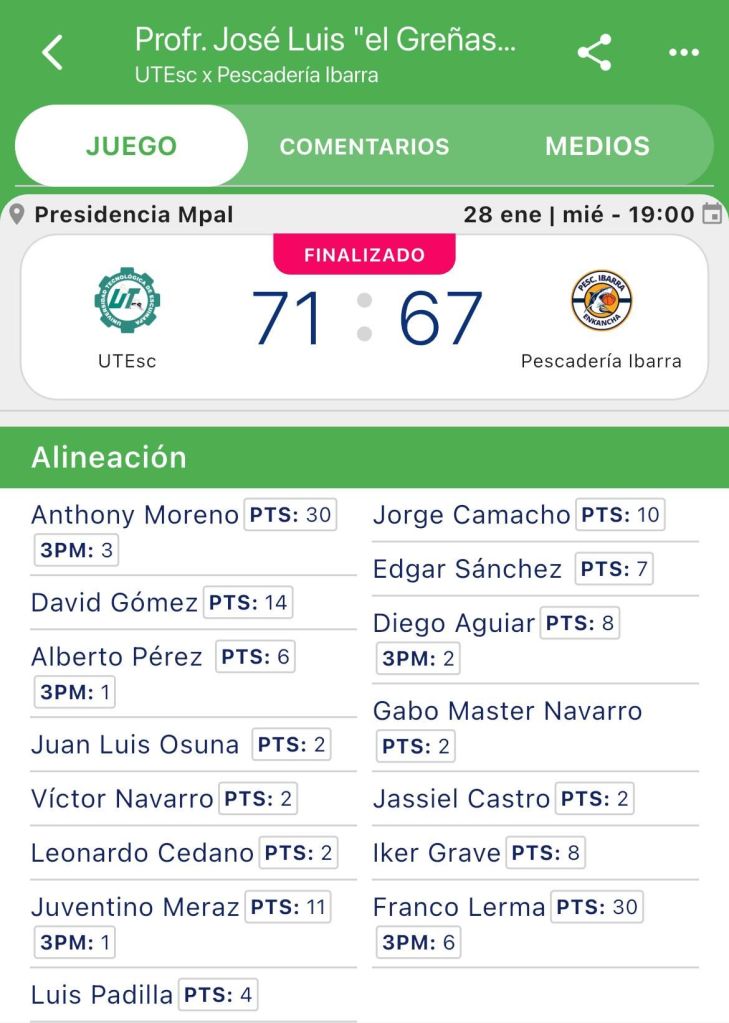This screenshot has height=1023, width=729.
Task: Open Juventino Meraz's player row
Action: [135, 908]
